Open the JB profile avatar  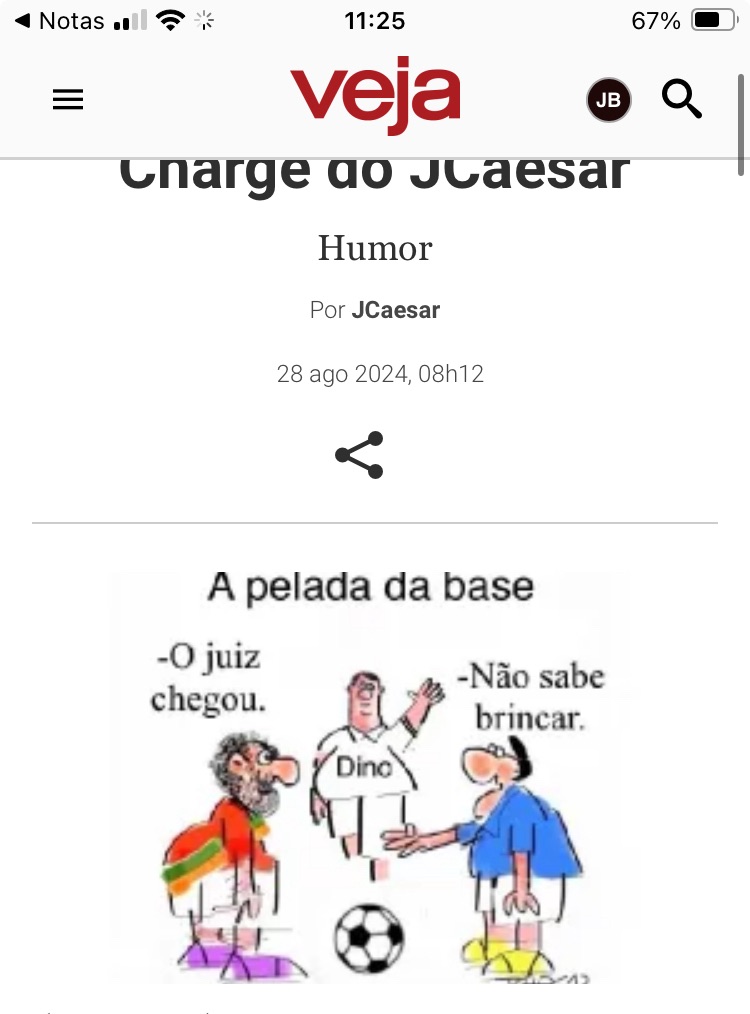point(608,100)
